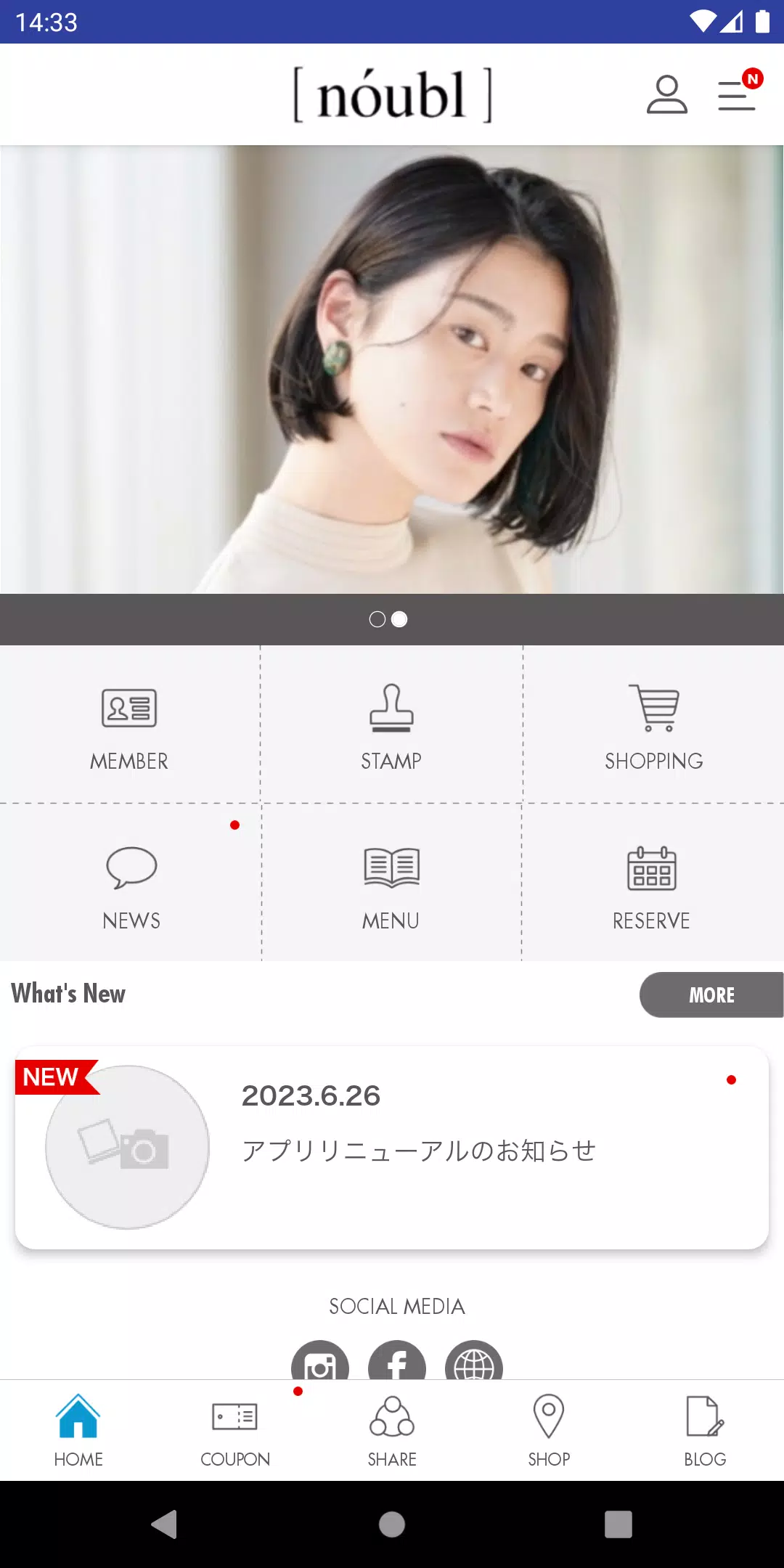Select the STAMP feature

click(x=391, y=726)
